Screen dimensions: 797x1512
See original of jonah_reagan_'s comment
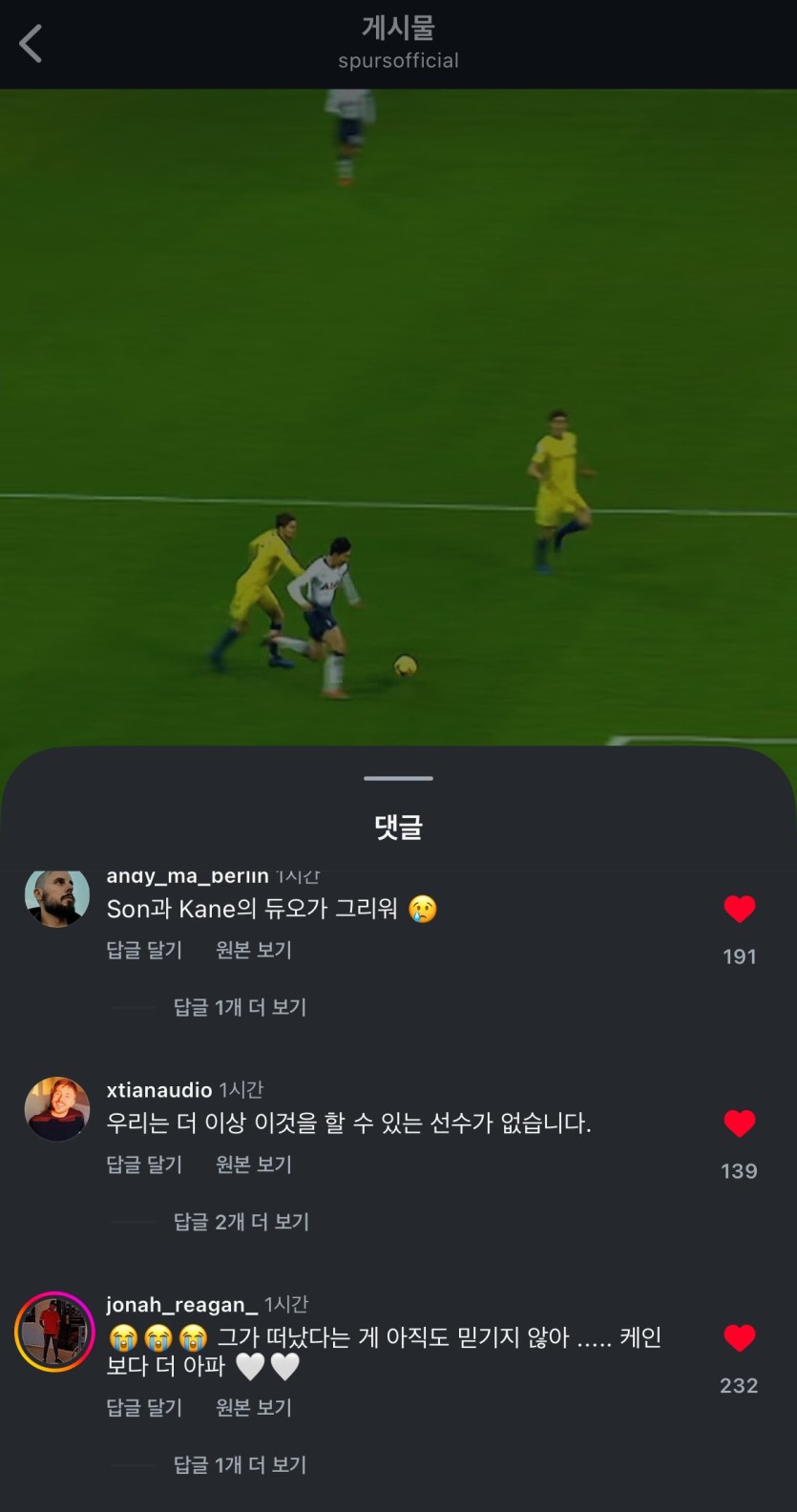[254, 1408]
